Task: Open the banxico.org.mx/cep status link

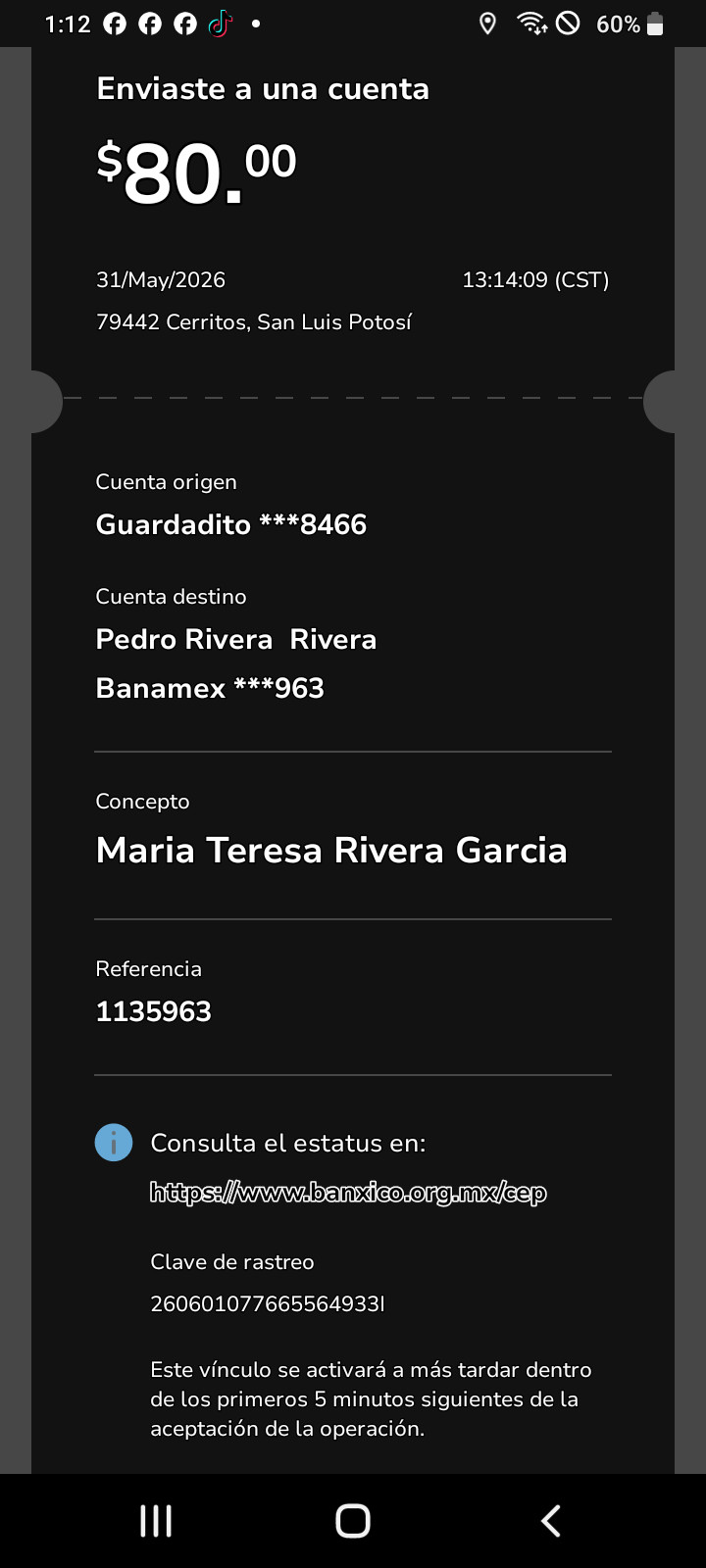Action: tap(348, 1193)
